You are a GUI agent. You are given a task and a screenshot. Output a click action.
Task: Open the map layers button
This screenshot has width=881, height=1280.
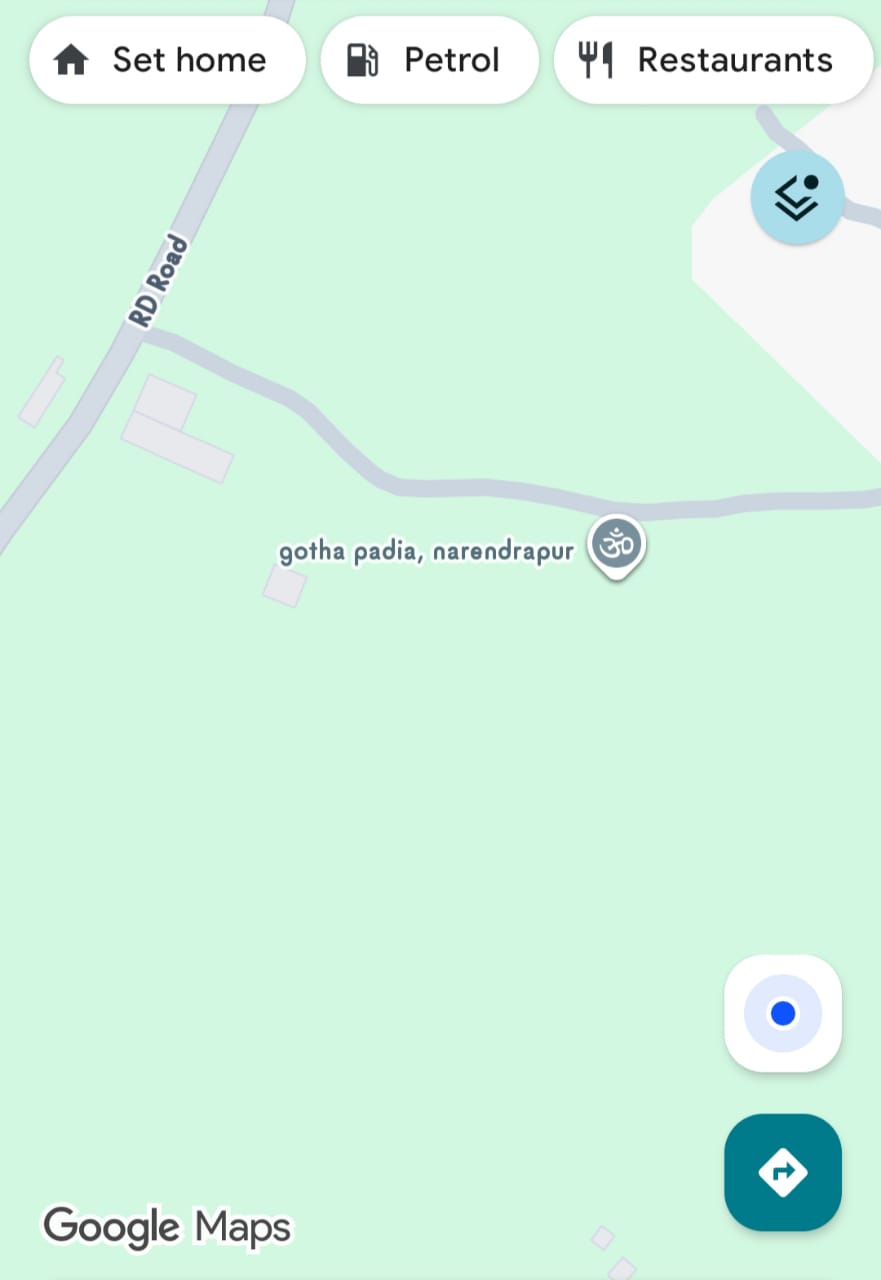(x=797, y=198)
